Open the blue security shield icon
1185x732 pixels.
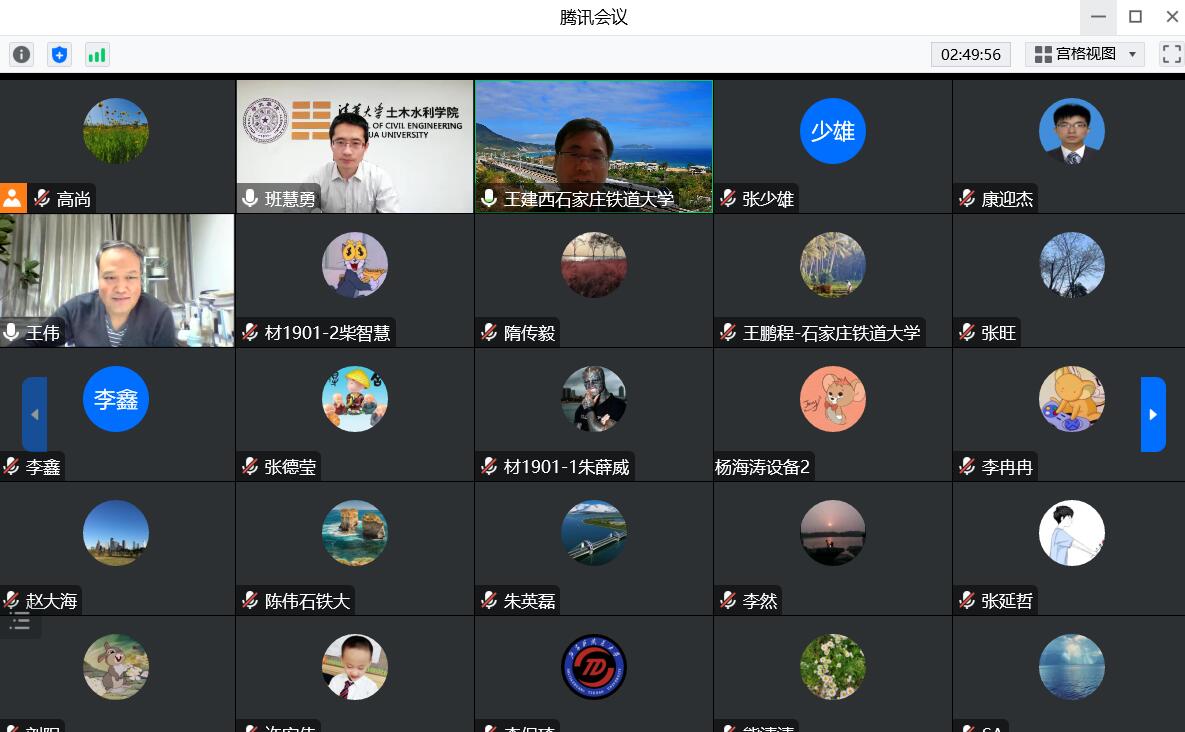[59, 55]
